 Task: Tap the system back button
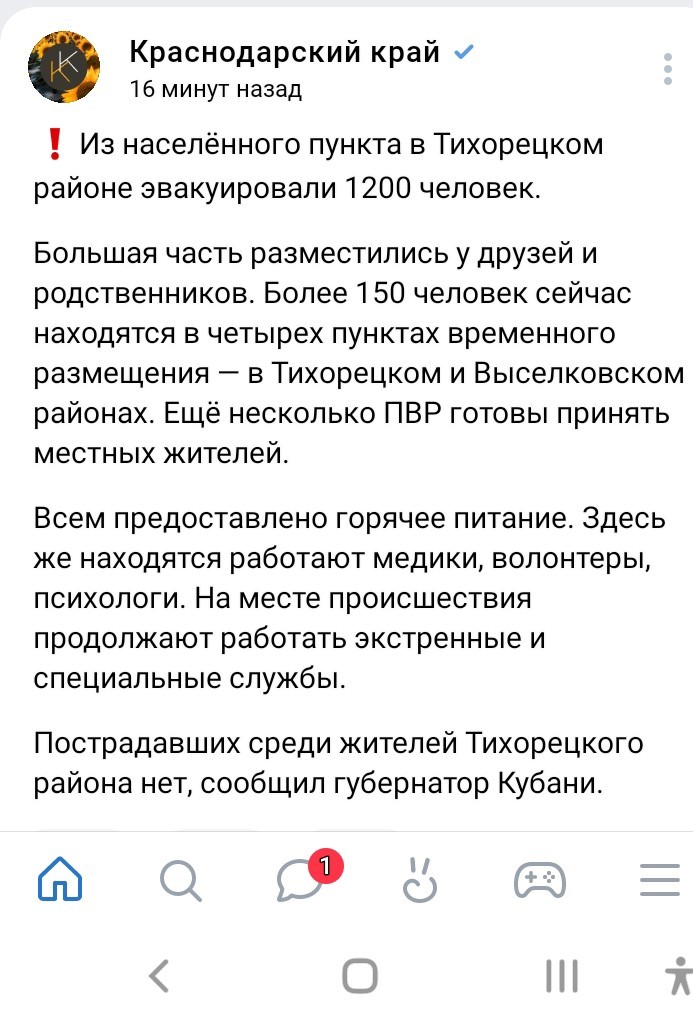coord(160,975)
